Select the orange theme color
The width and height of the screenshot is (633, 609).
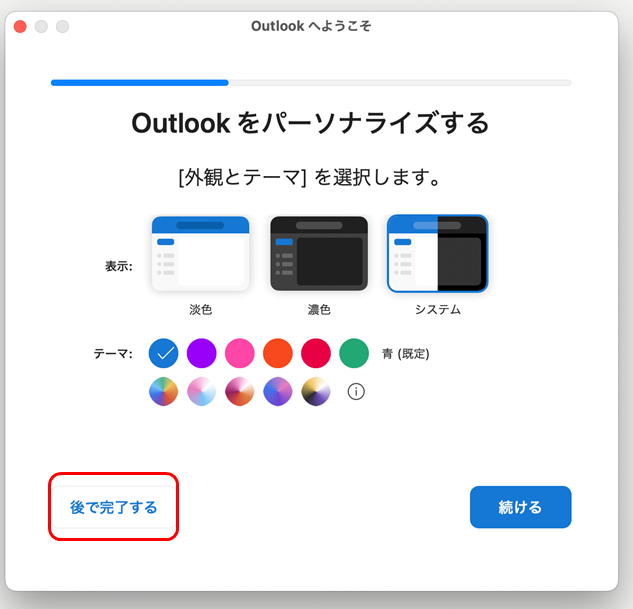[278, 354]
